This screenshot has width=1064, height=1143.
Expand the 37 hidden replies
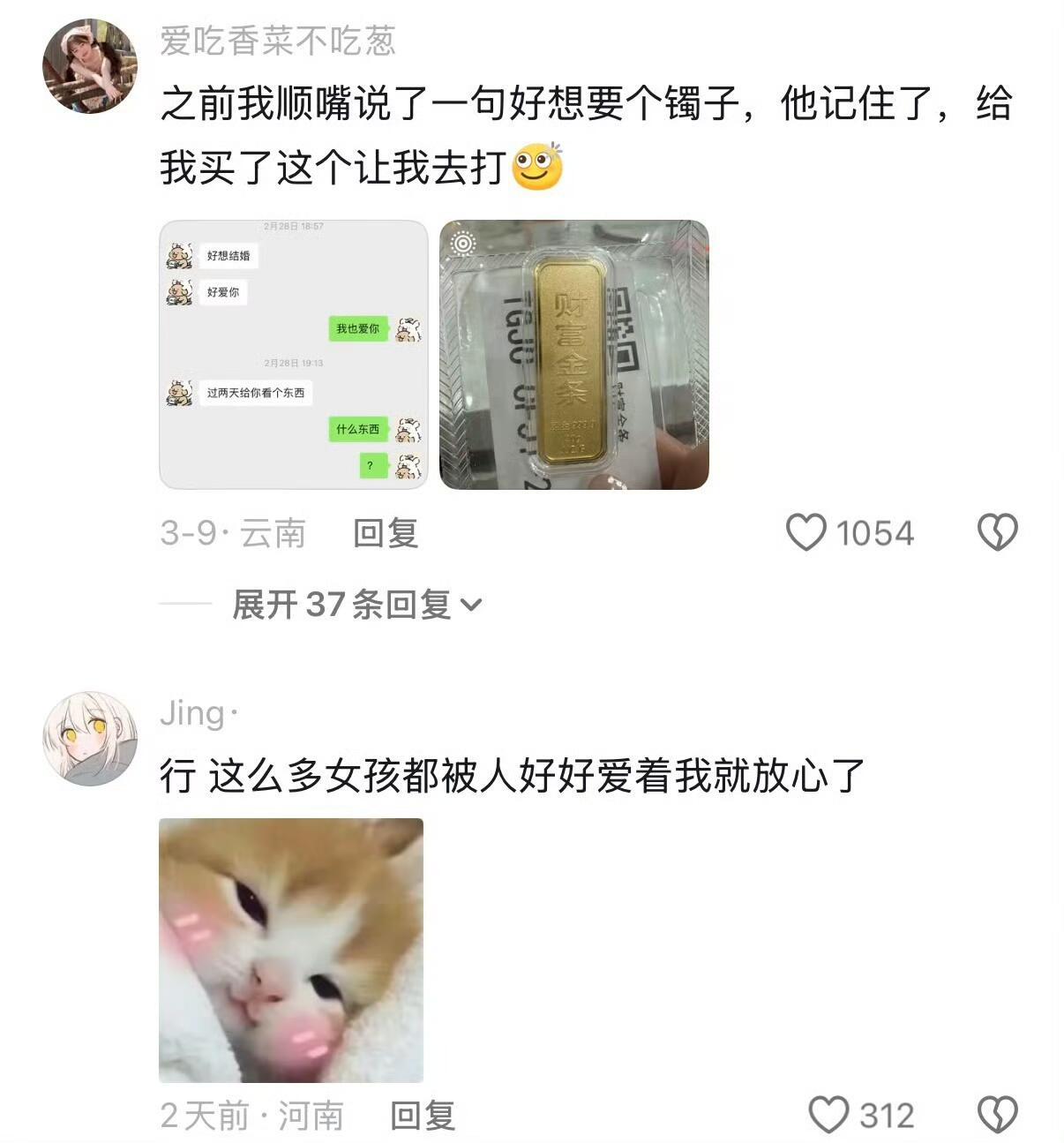click(x=353, y=601)
